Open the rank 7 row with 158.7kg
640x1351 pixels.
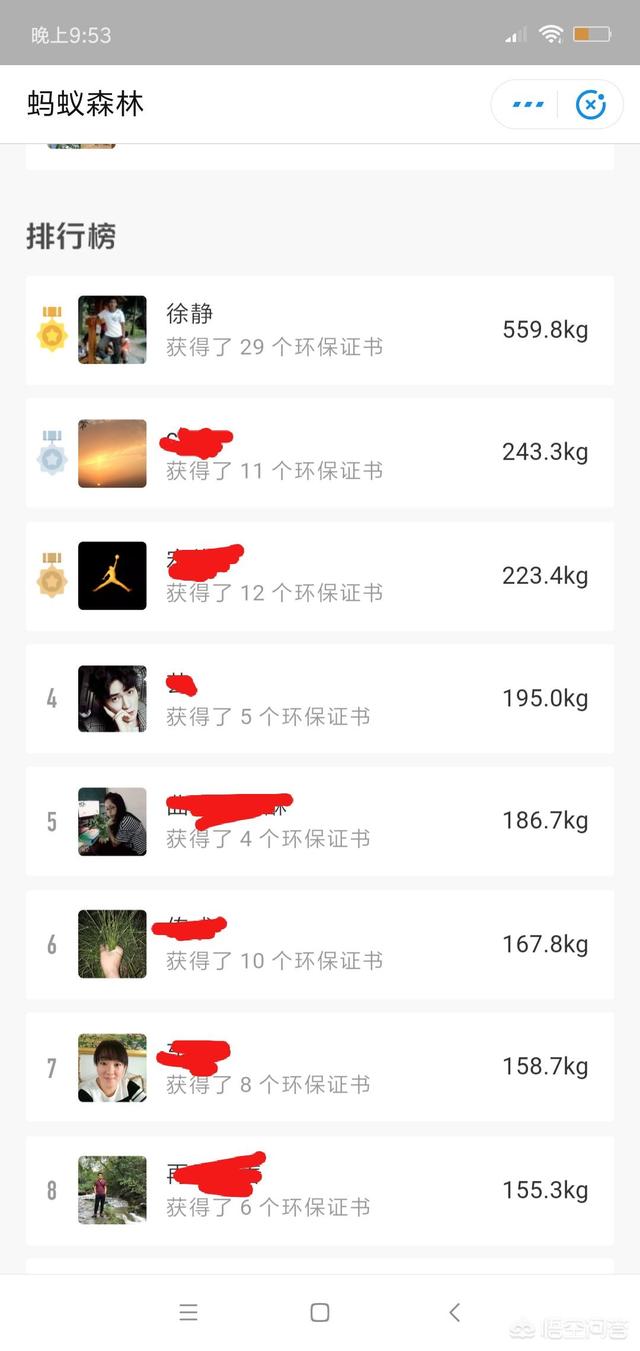pos(320,1068)
